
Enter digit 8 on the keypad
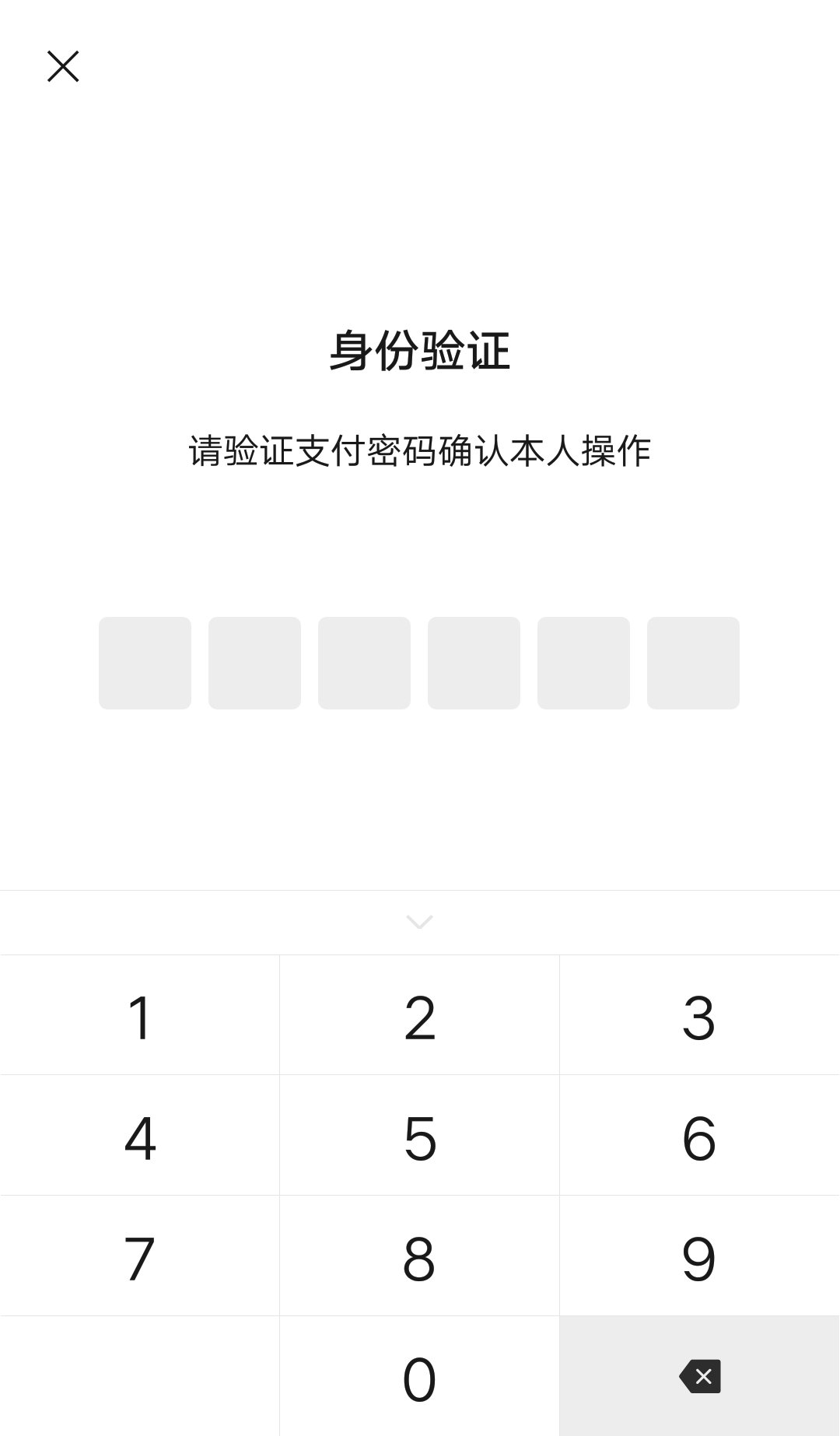[419, 1257]
